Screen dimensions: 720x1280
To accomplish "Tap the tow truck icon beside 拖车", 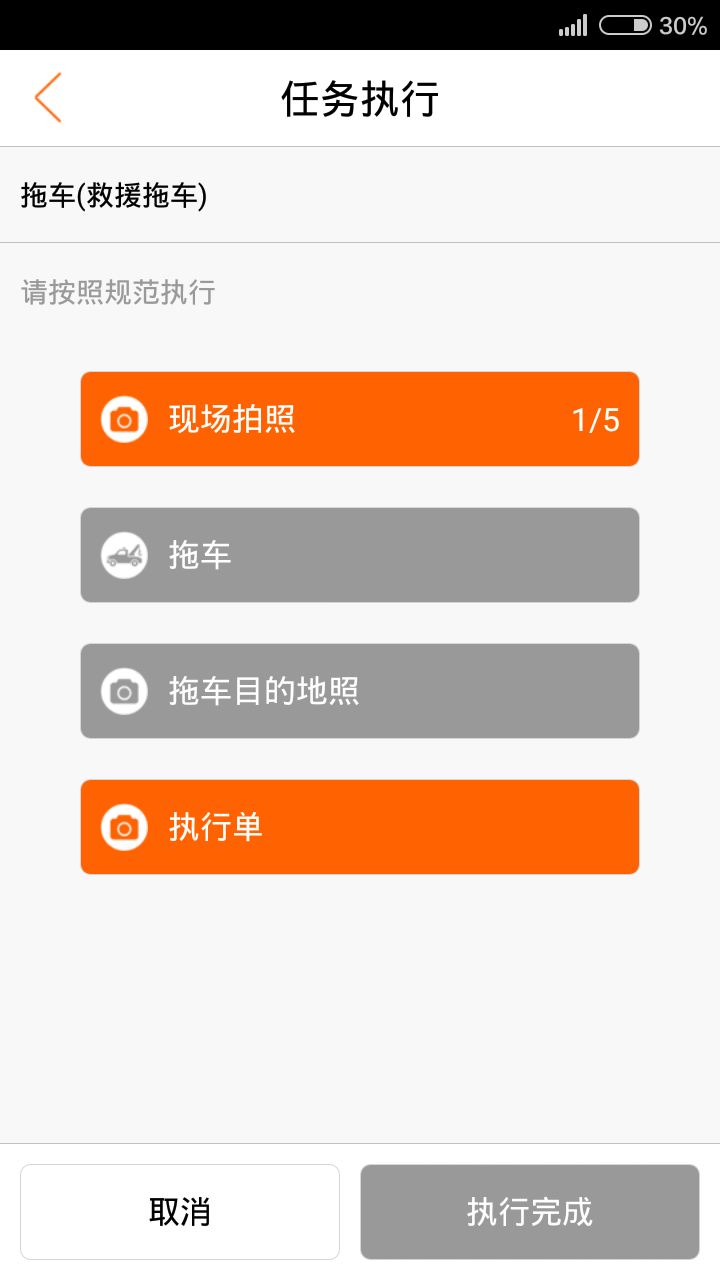I will click(x=123, y=555).
